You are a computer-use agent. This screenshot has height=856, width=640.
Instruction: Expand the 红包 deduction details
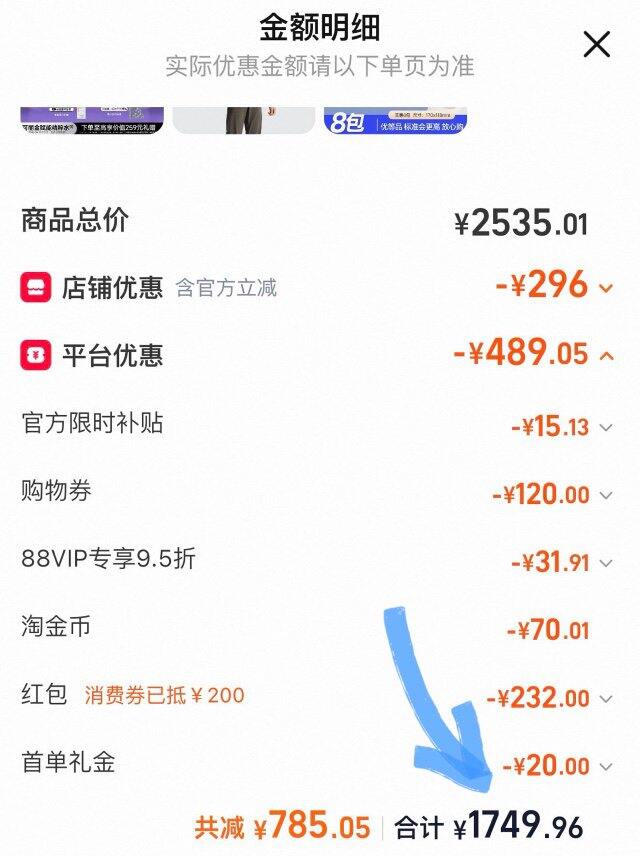[606, 699]
